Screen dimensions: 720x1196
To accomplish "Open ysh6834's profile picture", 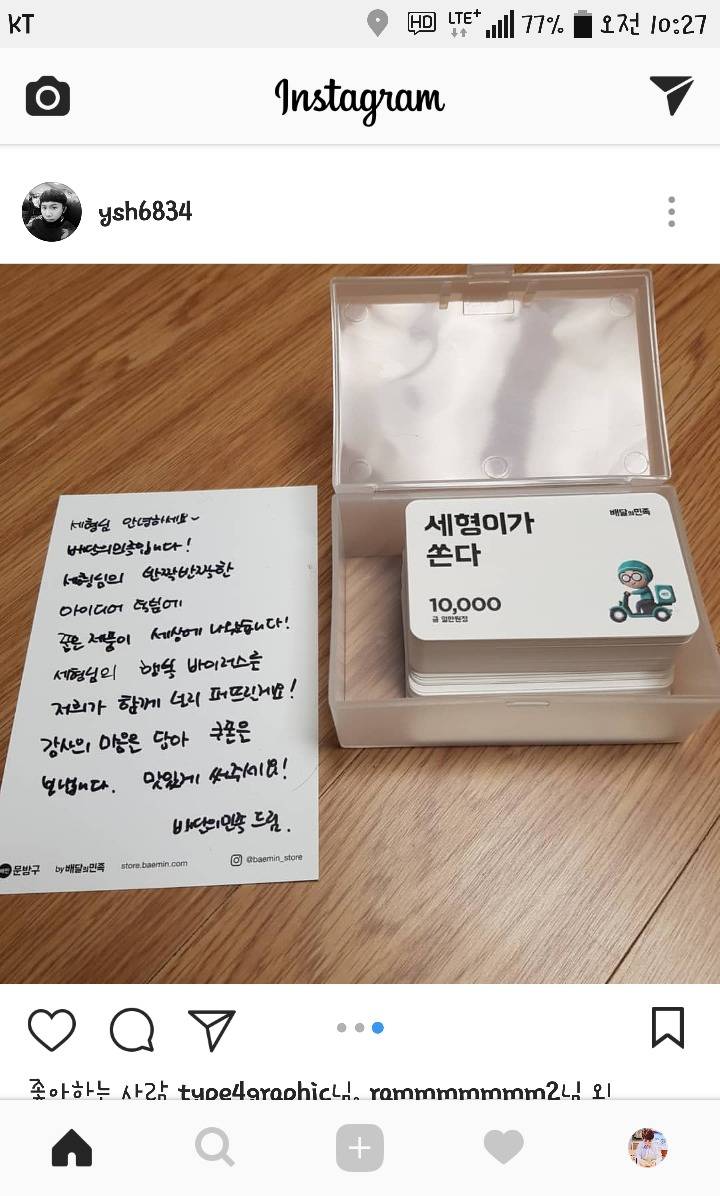I will [52, 212].
